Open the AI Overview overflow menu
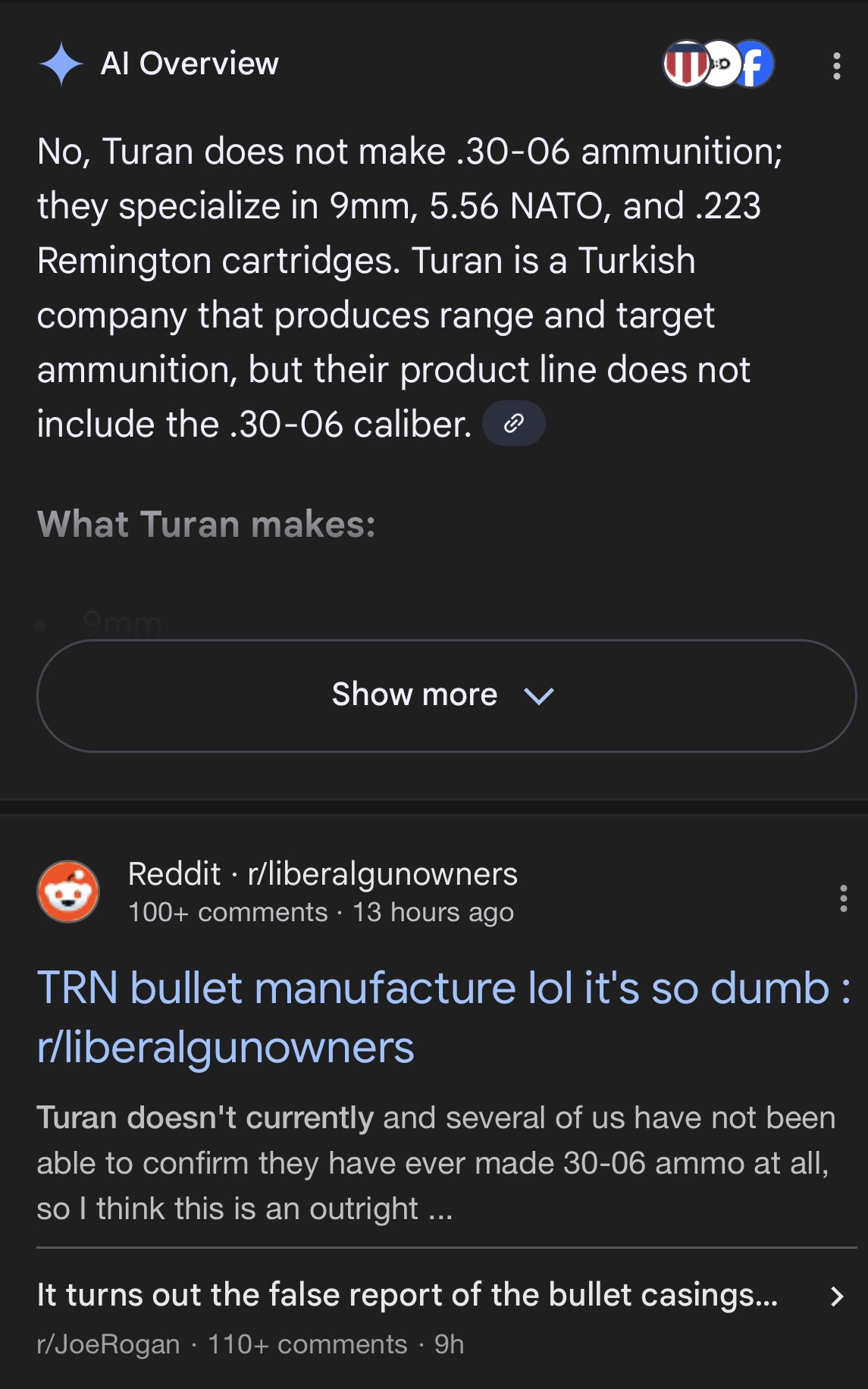Screen dimensions: 868x1389 coord(836,66)
